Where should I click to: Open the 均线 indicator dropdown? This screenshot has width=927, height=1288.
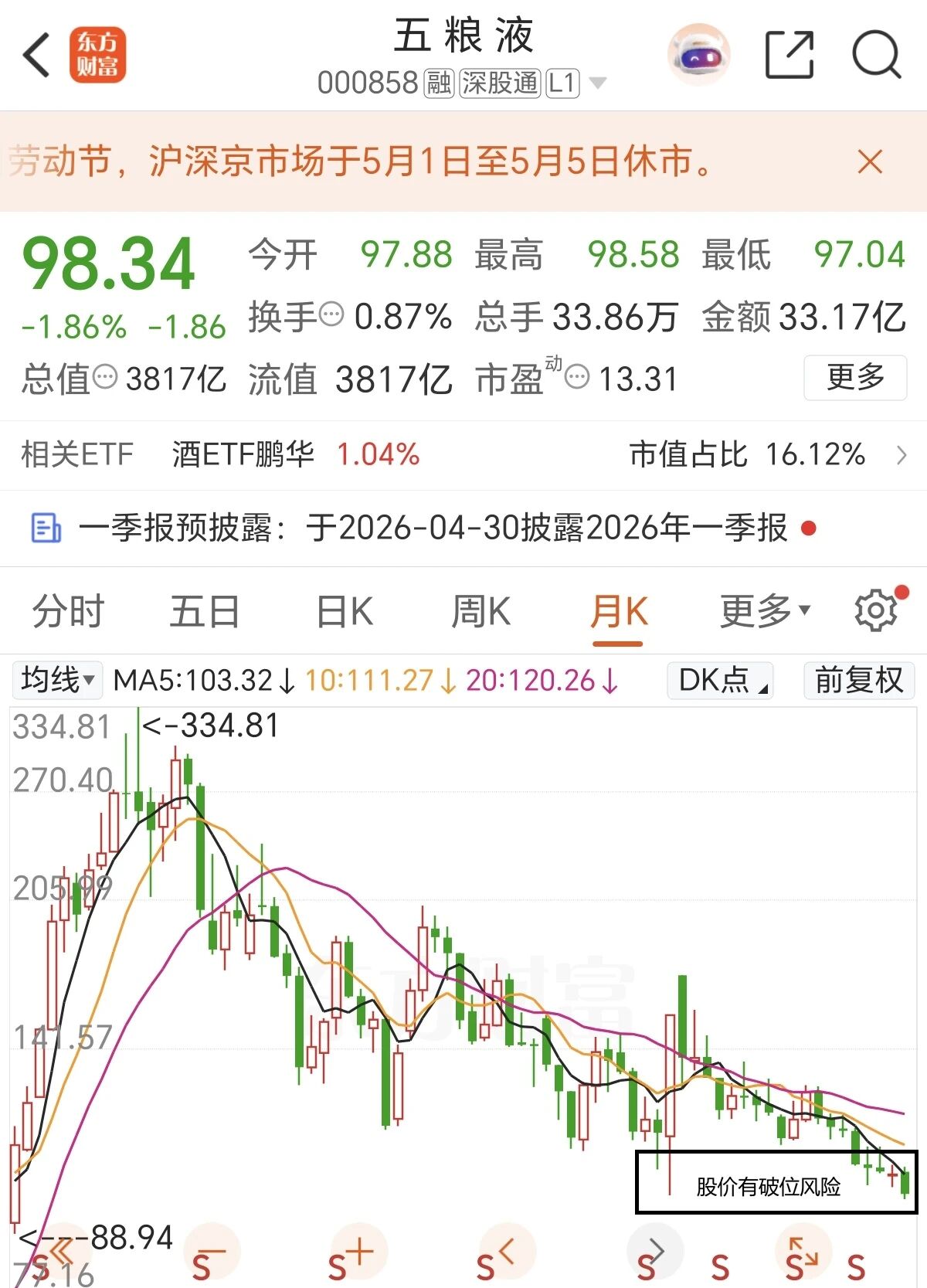[x=58, y=681]
